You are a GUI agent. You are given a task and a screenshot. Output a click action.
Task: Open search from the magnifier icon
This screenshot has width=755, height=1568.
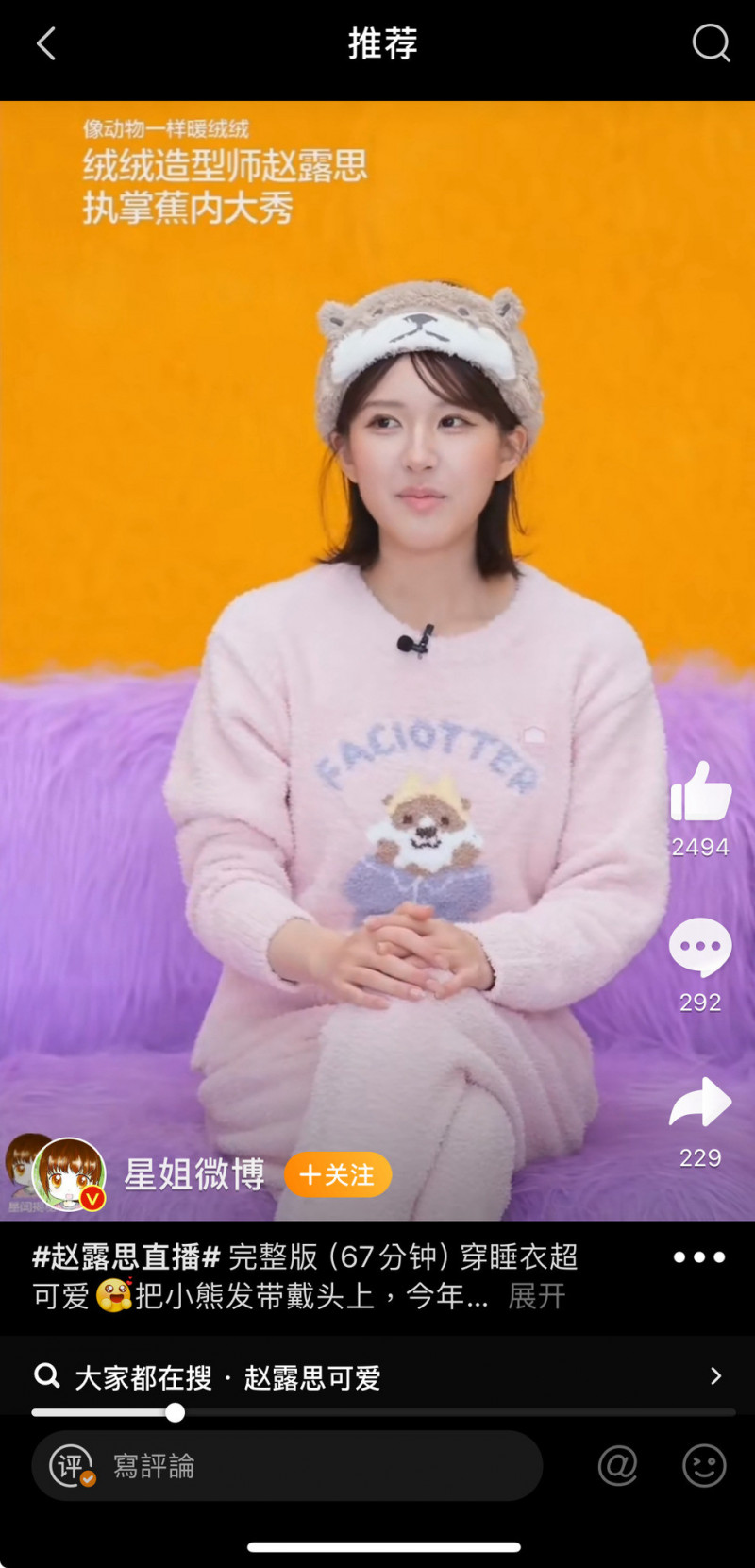[711, 42]
